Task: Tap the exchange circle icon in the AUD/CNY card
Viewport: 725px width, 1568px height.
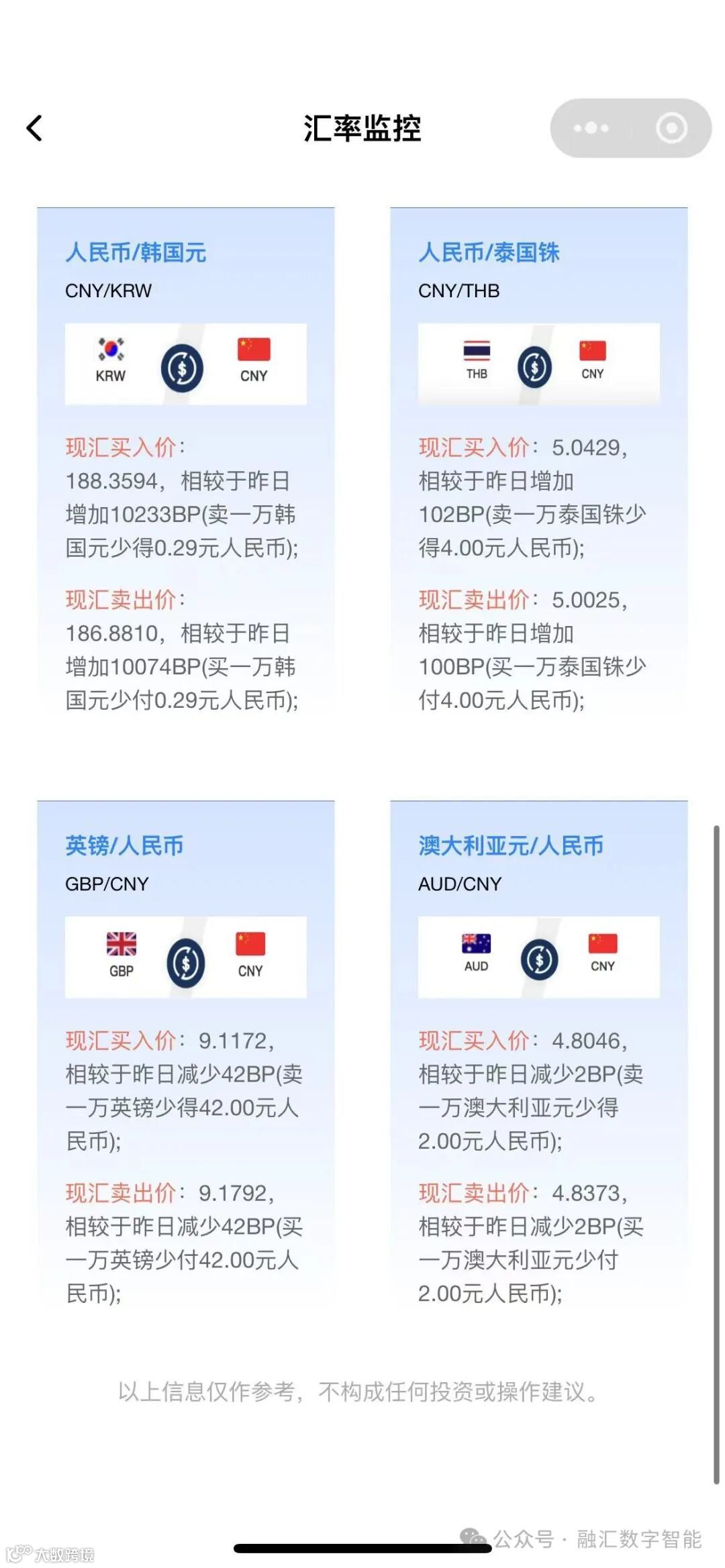Action: (x=538, y=959)
